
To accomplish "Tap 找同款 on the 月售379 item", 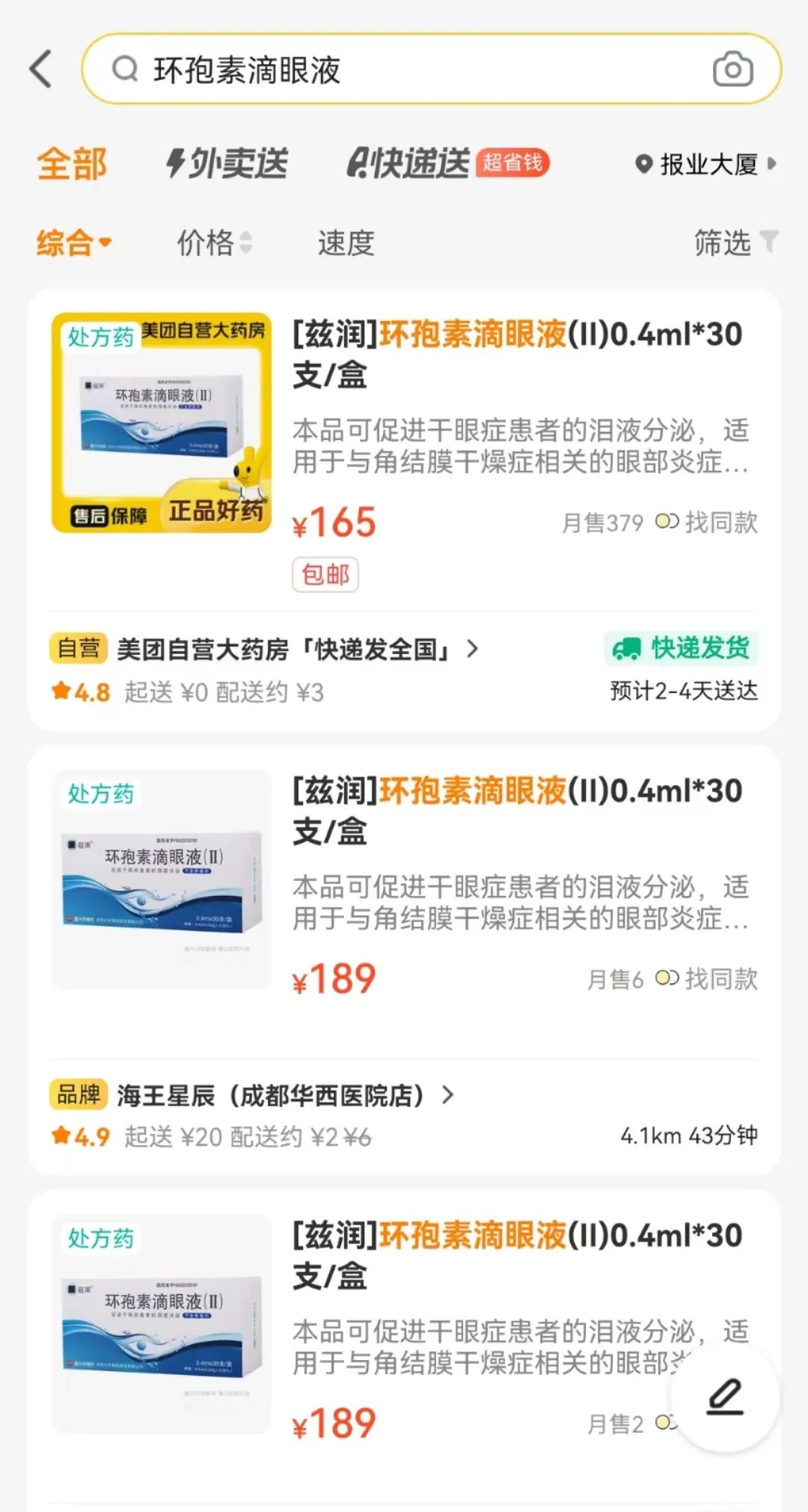I will click(x=707, y=522).
